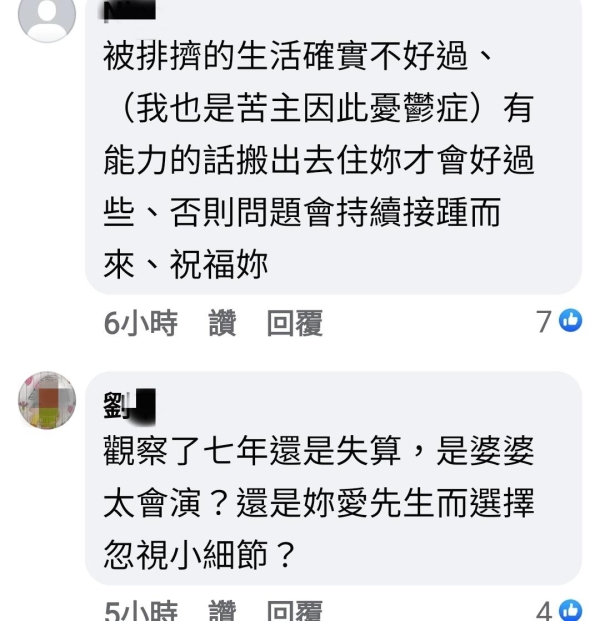
Task: Open 劉's profile picture
Action: 47,400
